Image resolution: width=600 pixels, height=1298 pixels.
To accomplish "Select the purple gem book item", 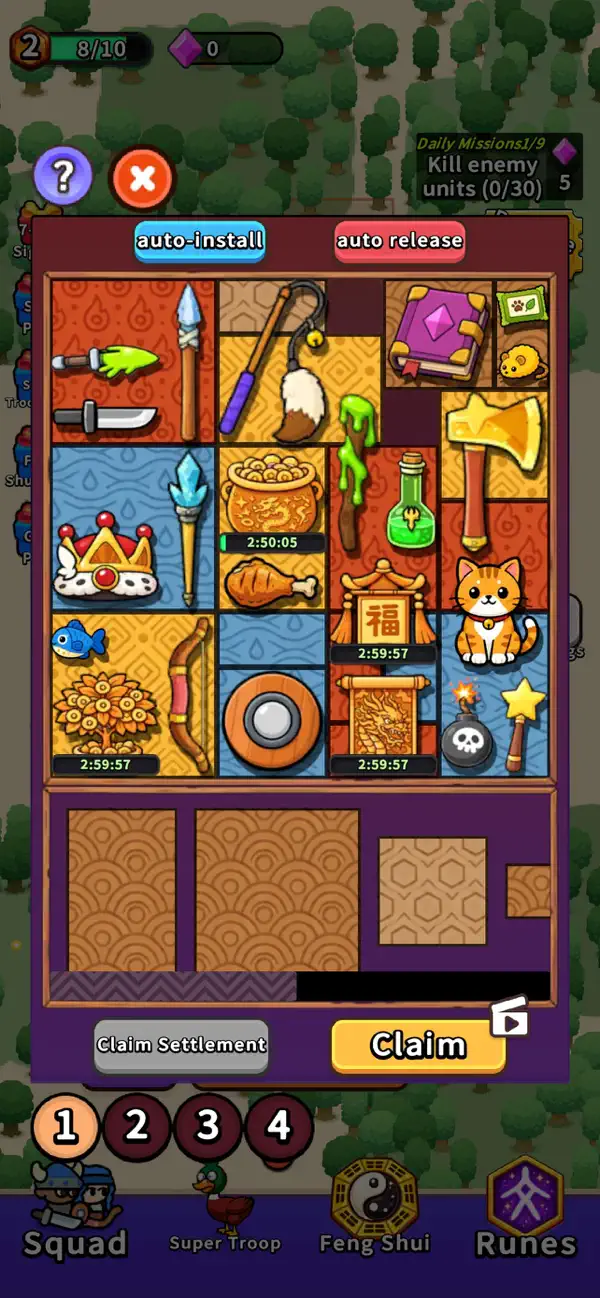I will (x=439, y=332).
